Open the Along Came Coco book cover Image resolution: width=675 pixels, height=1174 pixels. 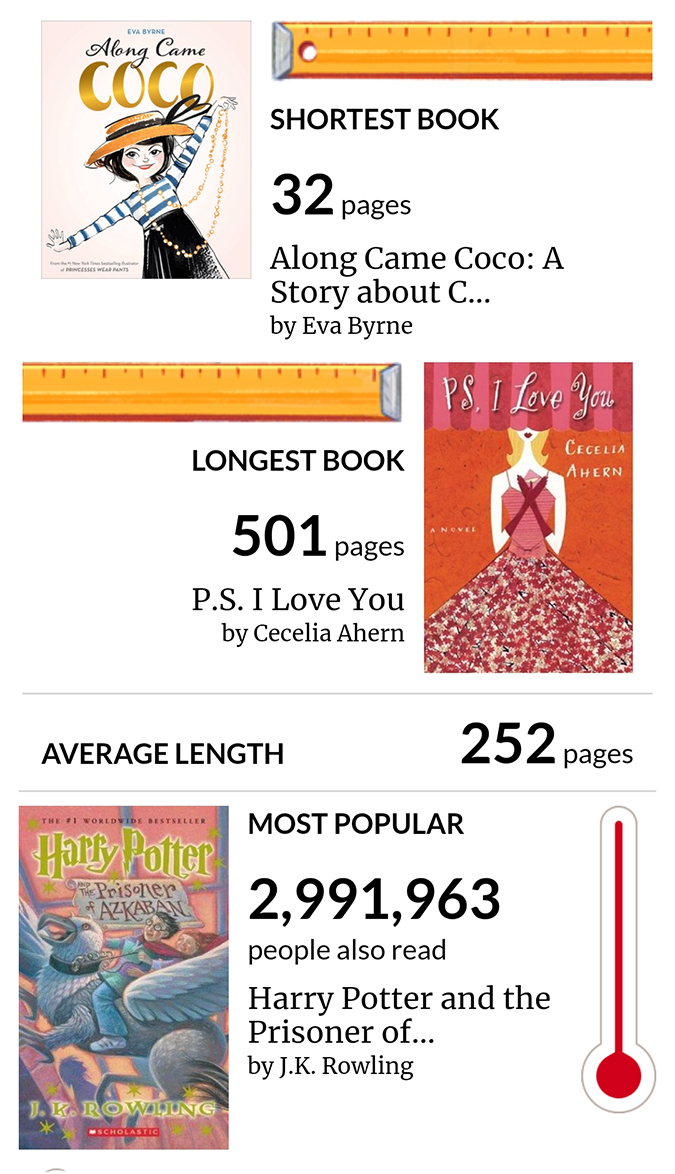[146, 150]
